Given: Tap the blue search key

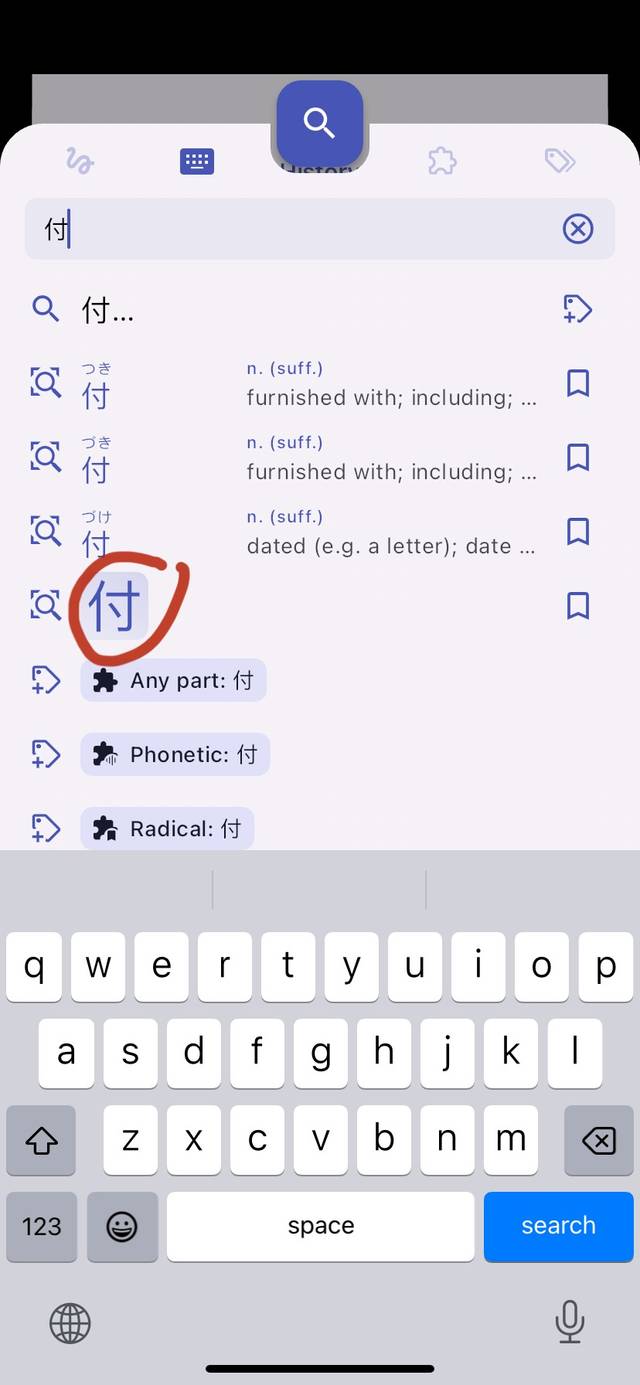Looking at the screenshot, I should (x=558, y=1226).
